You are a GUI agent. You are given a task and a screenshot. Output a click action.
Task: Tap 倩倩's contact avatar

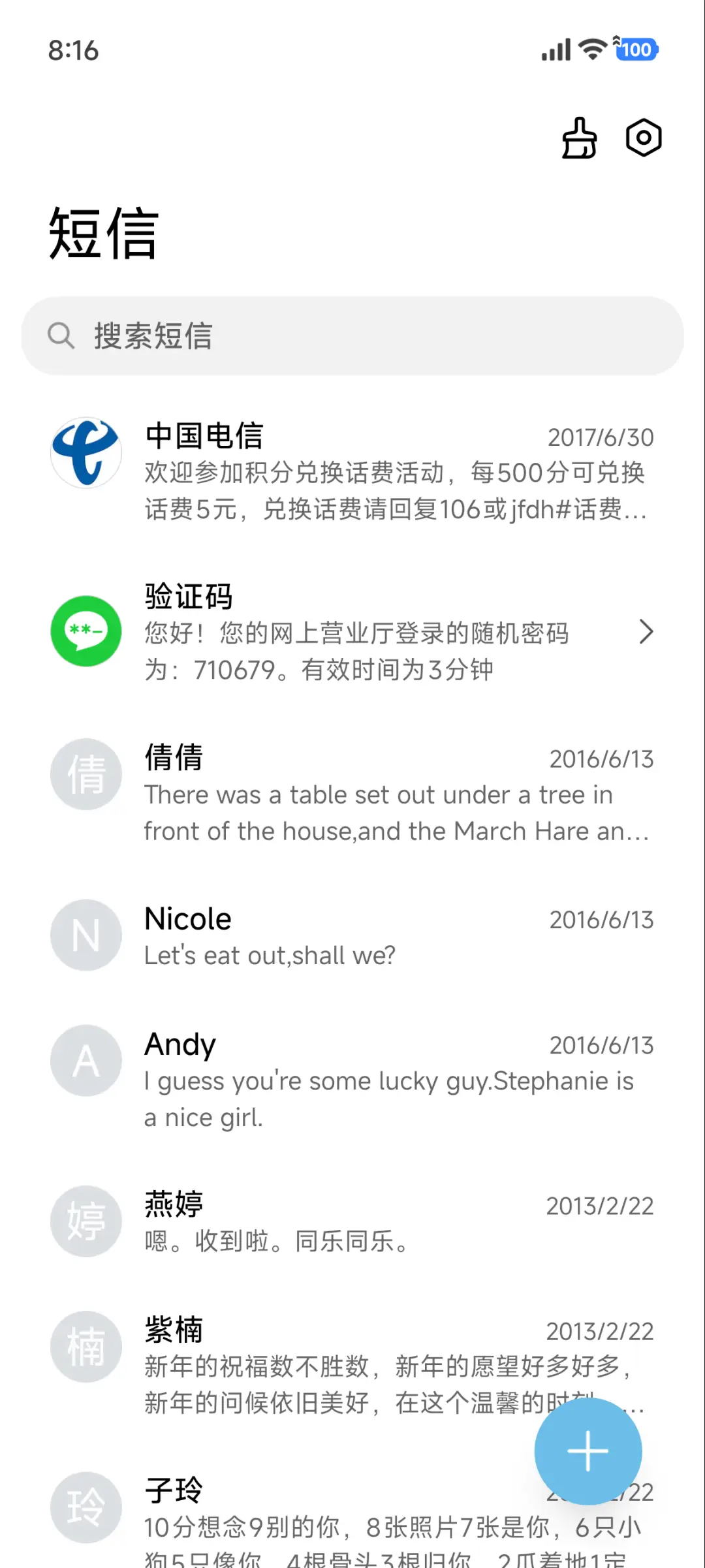86,774
